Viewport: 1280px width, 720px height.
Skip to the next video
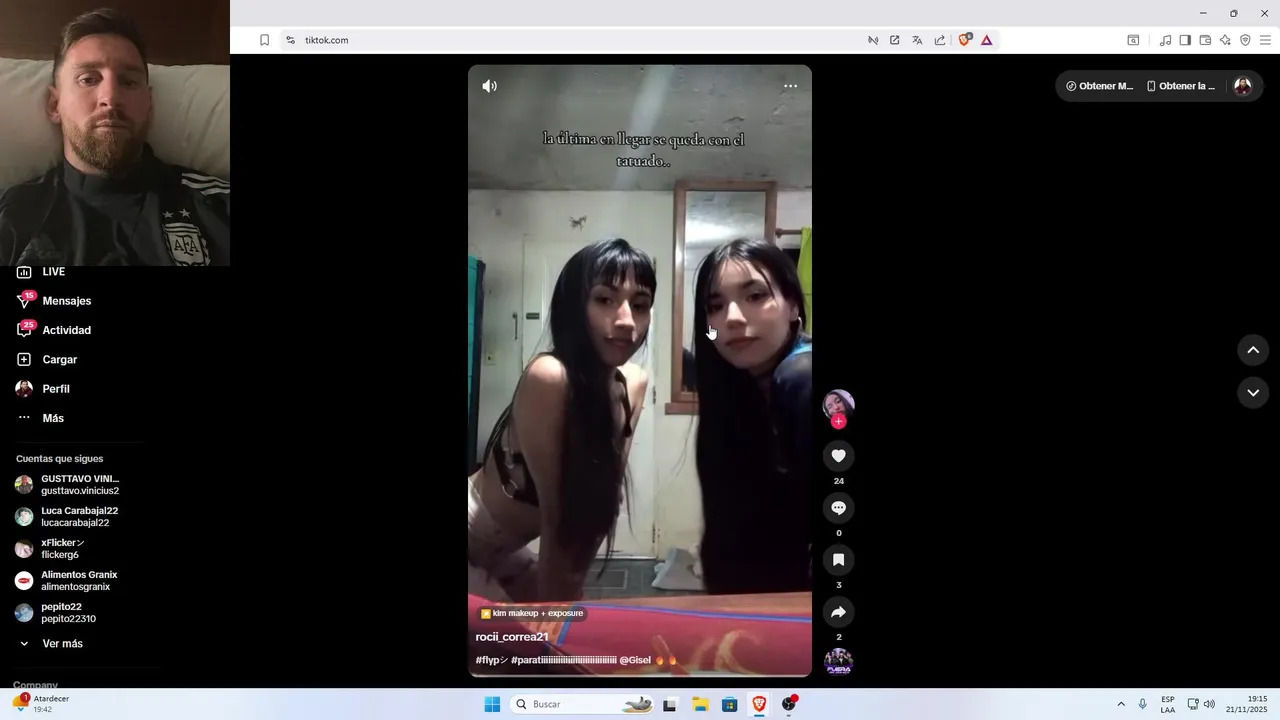1253,393
